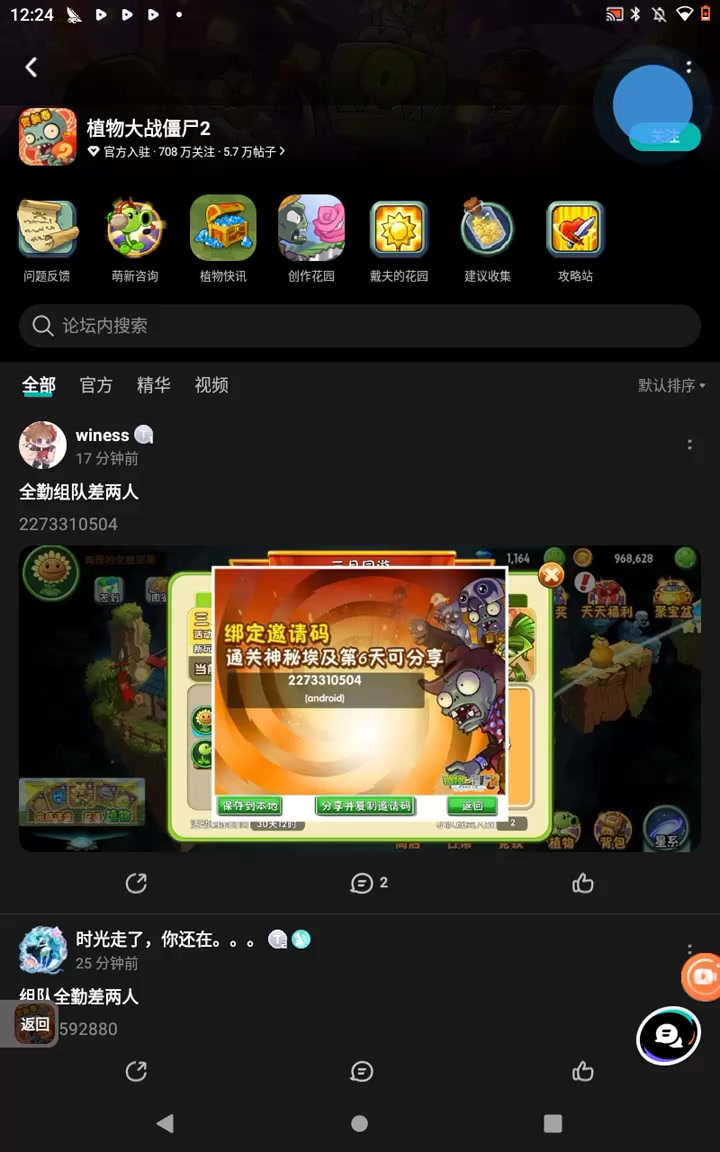Viewport: 720px width, 1152px height.
Task: Like winess's post 全勤组队差两人
Action: click(x=583, y=883)
